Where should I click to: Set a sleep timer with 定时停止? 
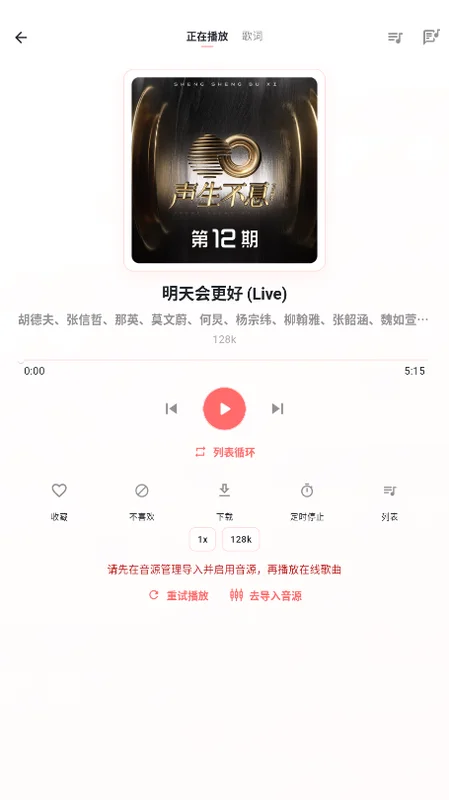tap(307, 502)
